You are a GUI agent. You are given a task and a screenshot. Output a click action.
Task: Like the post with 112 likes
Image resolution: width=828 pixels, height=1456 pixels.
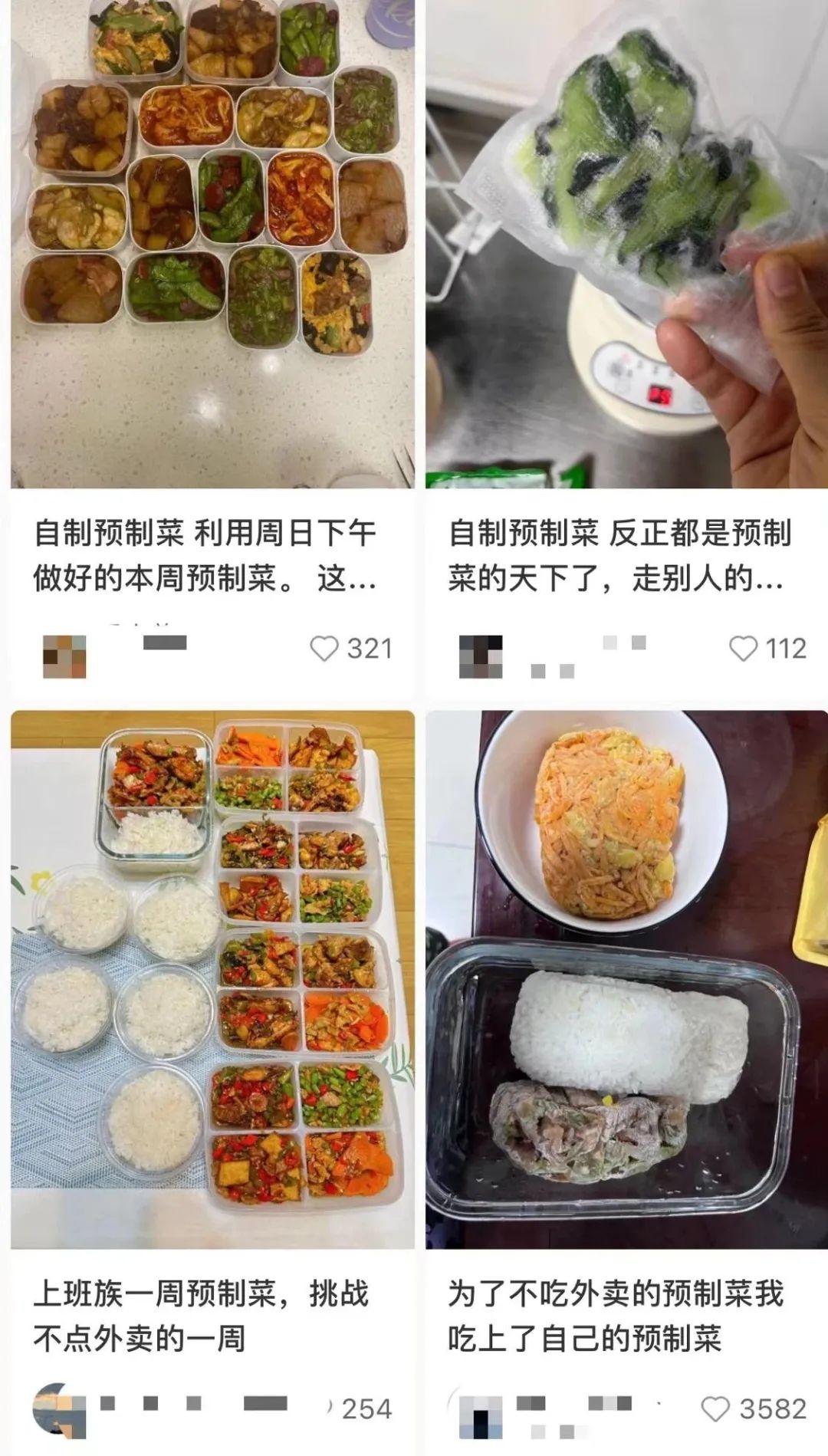click(x=743, y=649)
